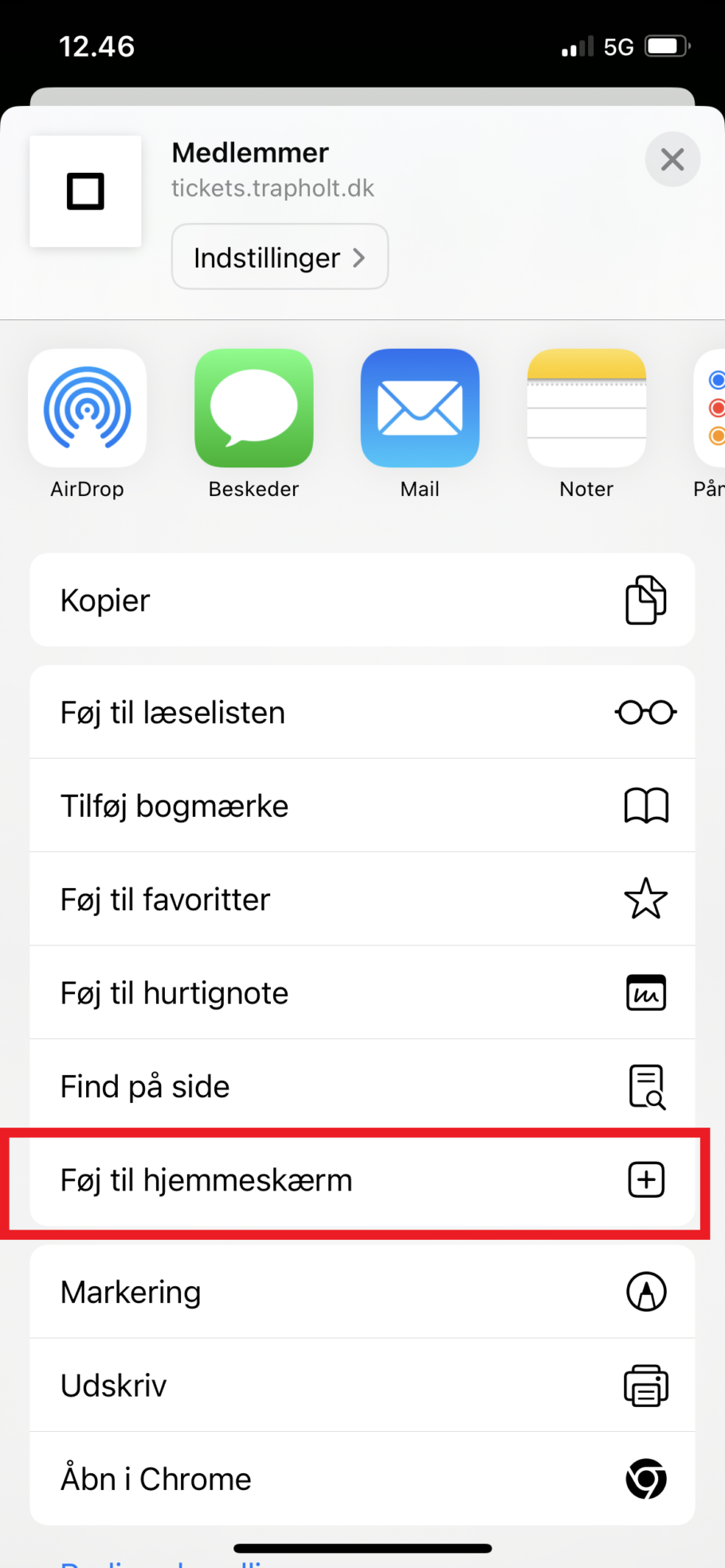Image resolution: width=725 pixels, height=1568 pixels.
Task: Tap Føj til hjemmeskærm
Action: click(x=362, y=1180)
